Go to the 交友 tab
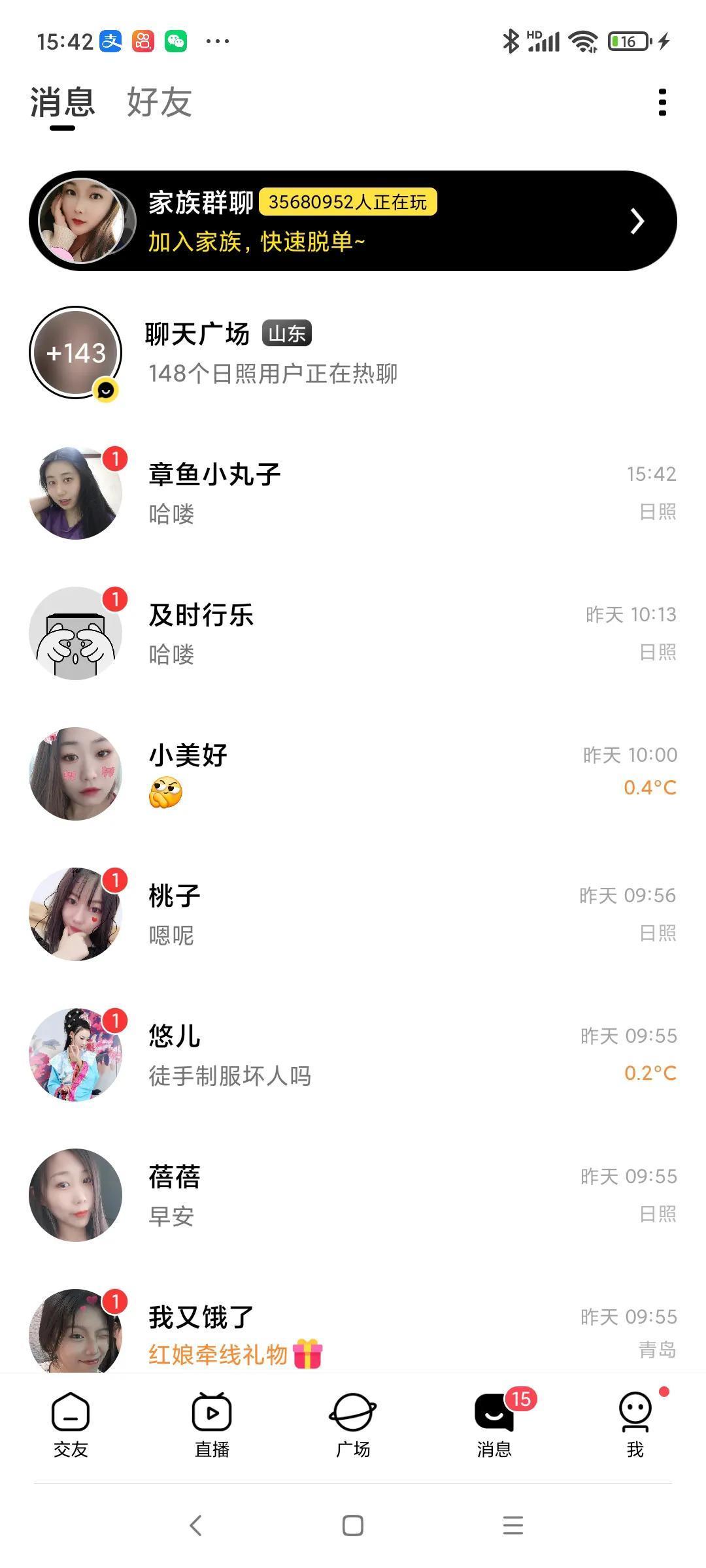Image resolution: width=706 pixels, height=1568 pixels. pos(71,1424)
